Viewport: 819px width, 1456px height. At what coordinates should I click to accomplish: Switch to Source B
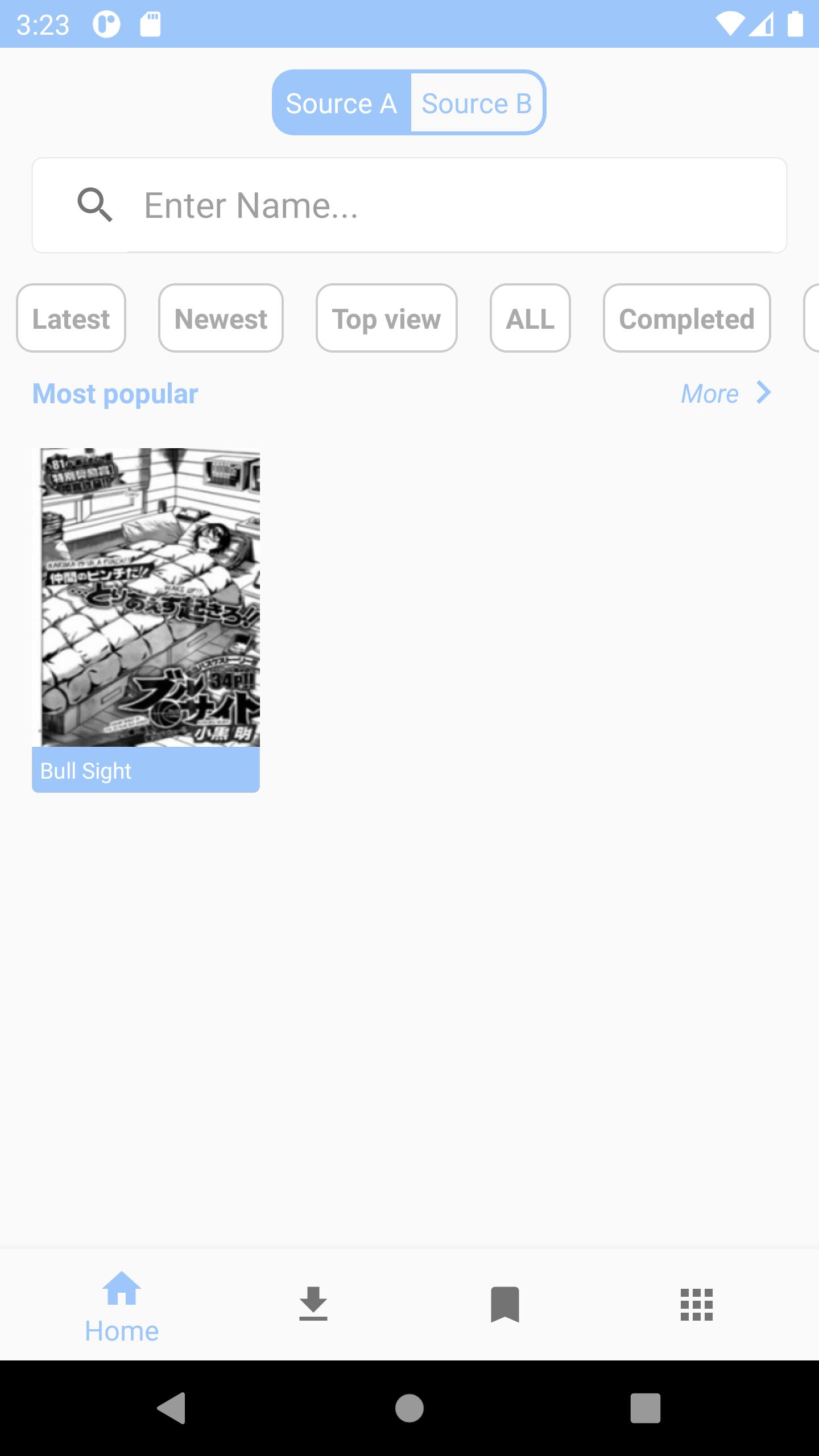point(477,102)
